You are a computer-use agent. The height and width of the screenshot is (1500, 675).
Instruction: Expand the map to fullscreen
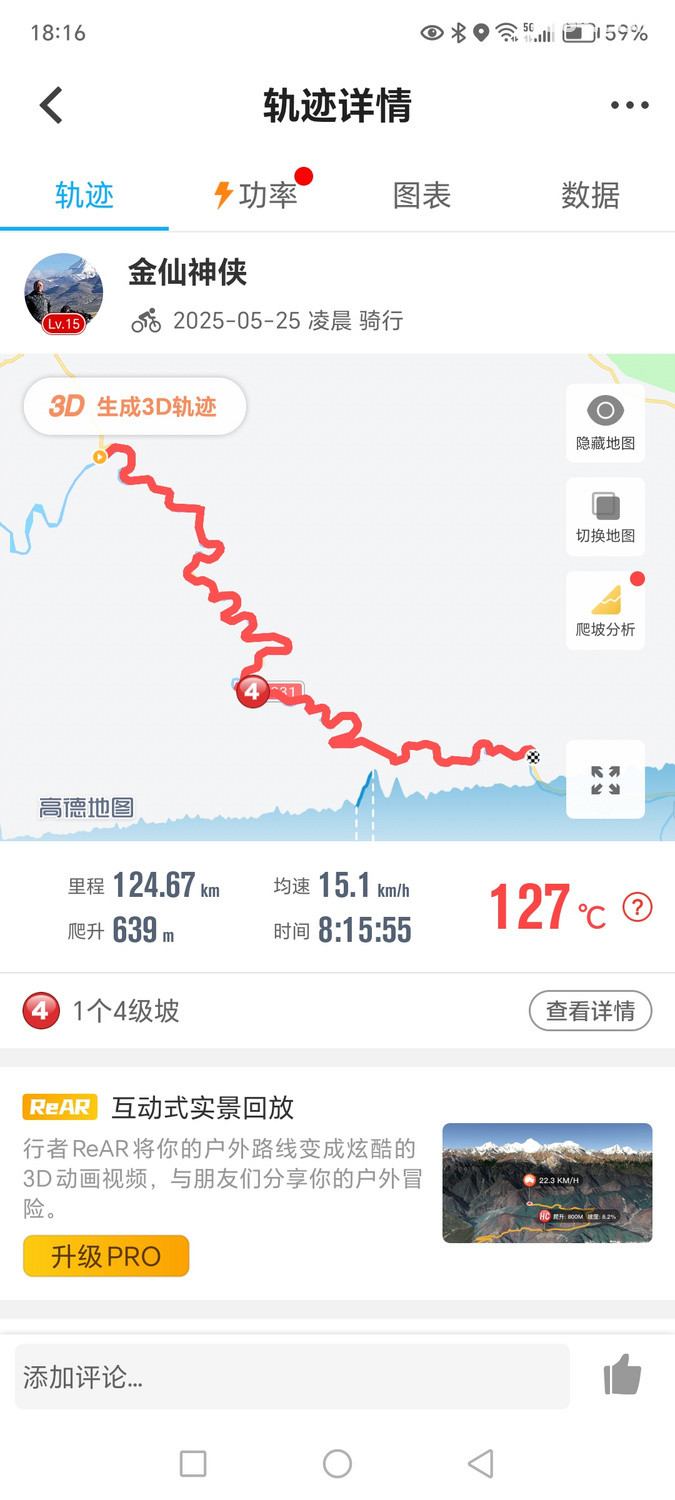click(605, 779)
